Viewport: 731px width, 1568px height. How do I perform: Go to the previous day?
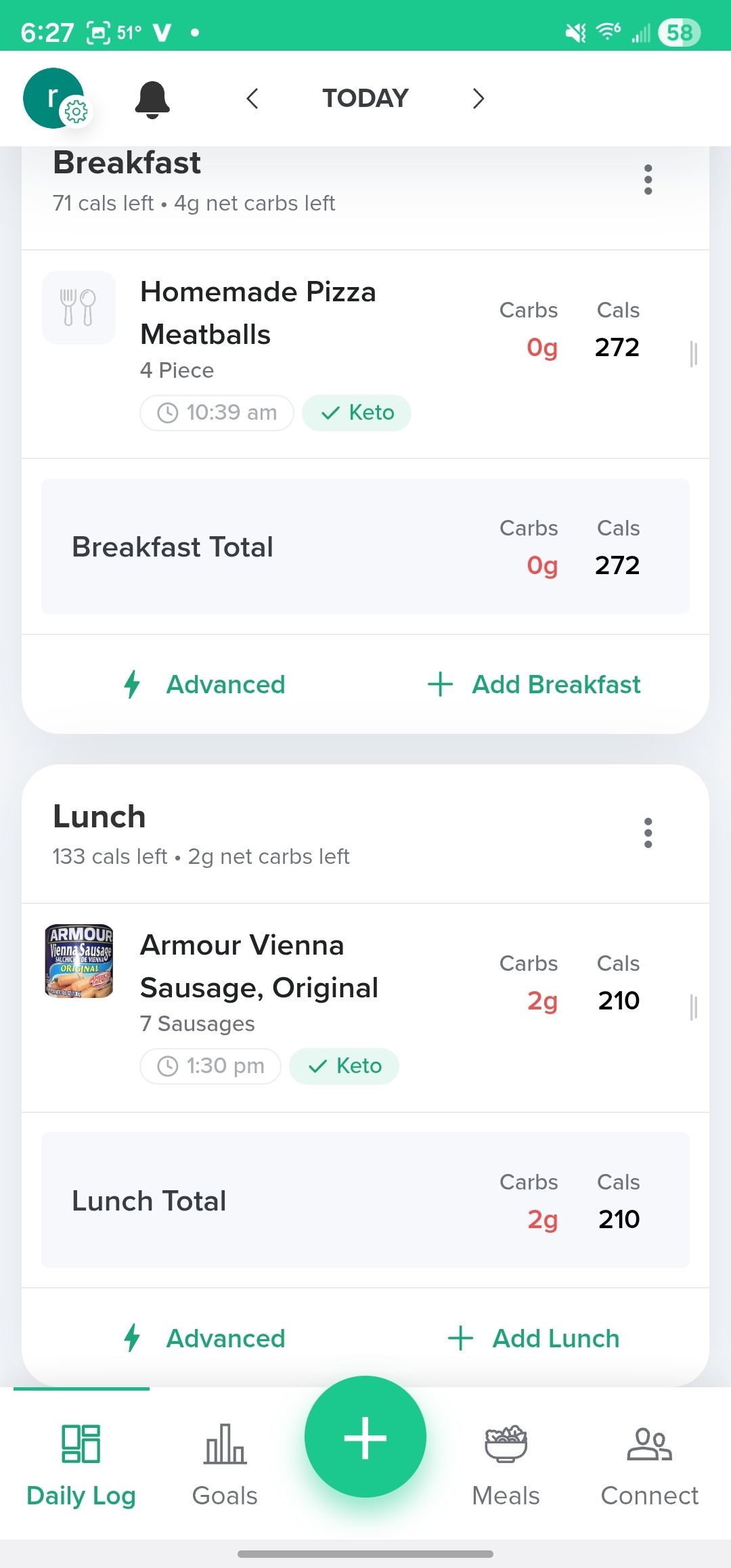coord(252,99)
